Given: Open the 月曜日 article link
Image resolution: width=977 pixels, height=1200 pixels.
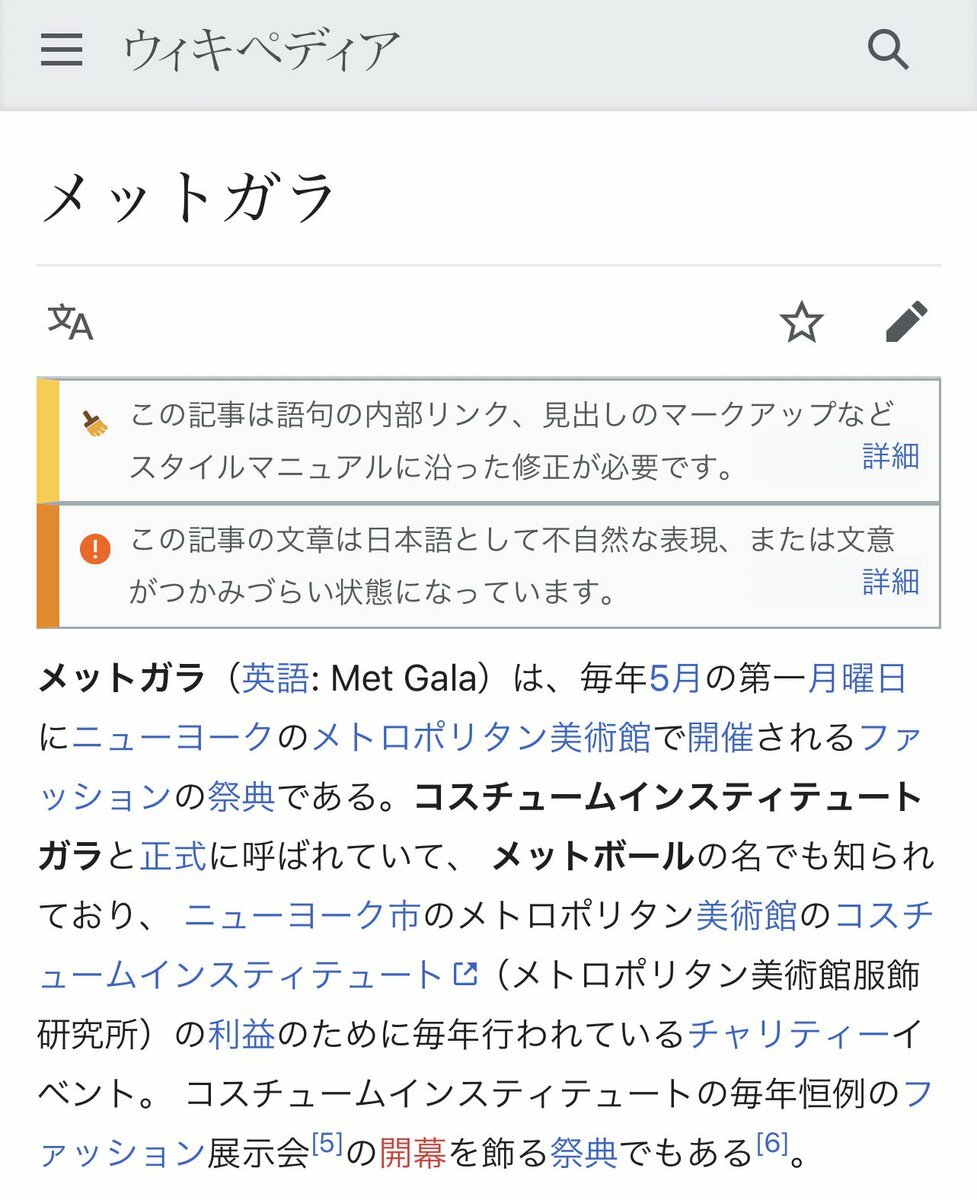Looking at the screenshot, I should 856,679.
